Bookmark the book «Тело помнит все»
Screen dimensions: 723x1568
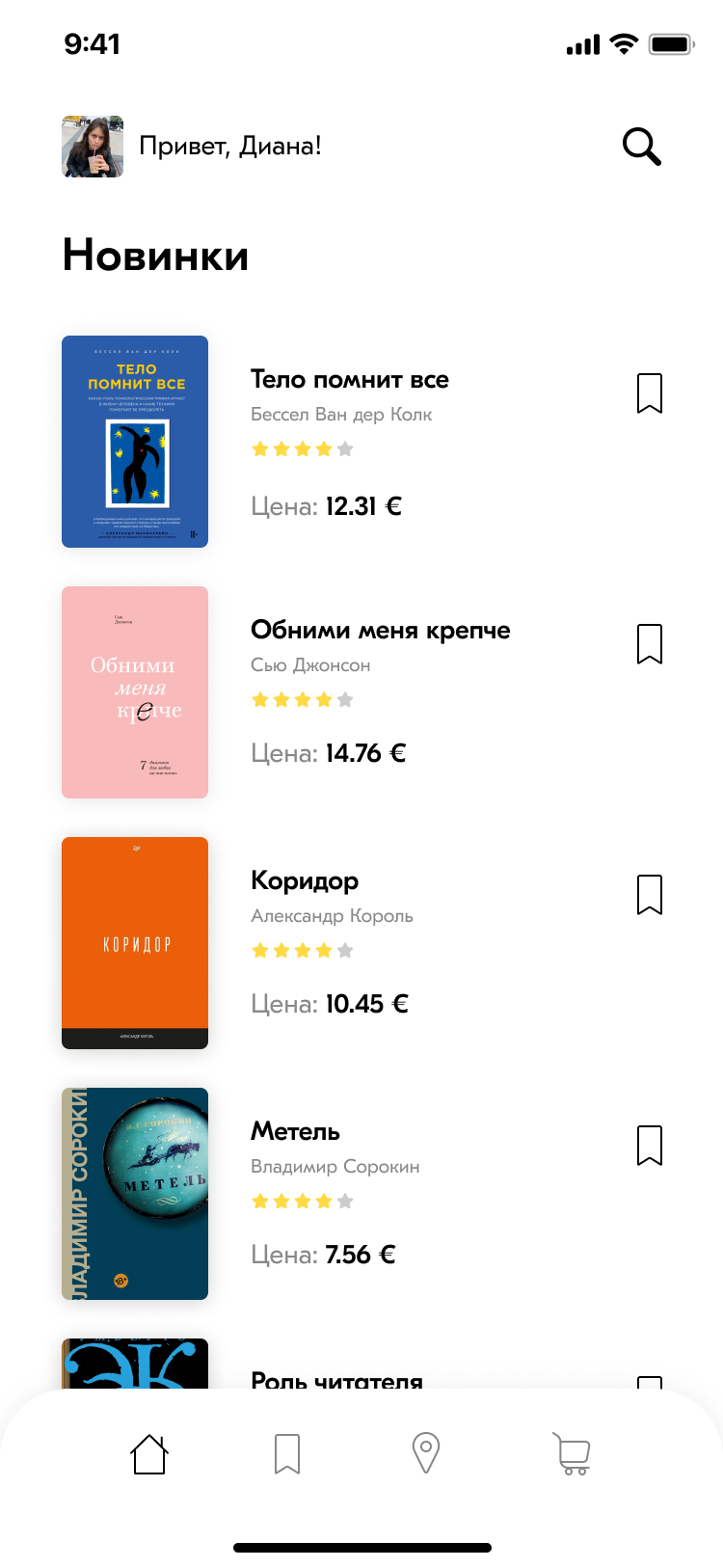coord(650,393)
